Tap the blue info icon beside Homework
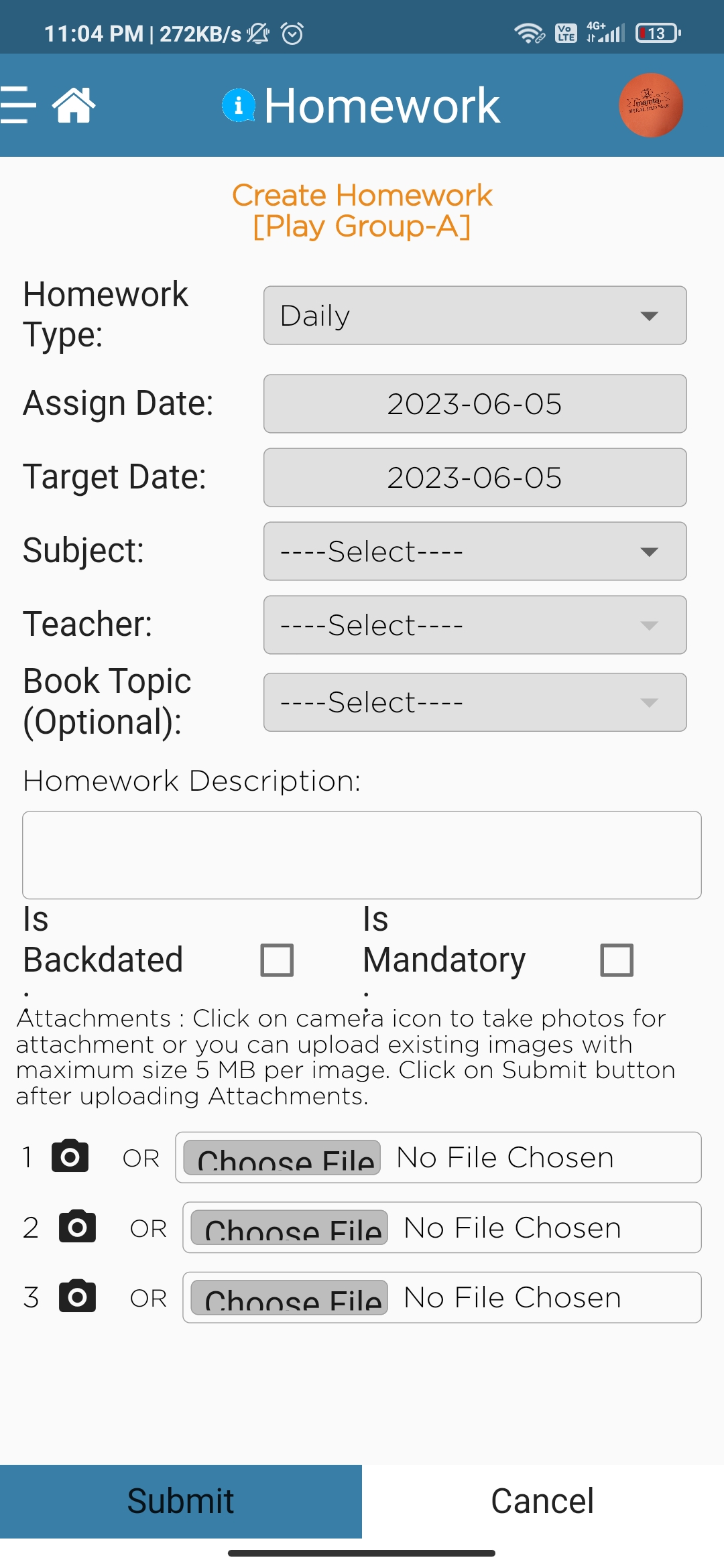Screen dimensions: 724x1568 click(x=239, y=105)
